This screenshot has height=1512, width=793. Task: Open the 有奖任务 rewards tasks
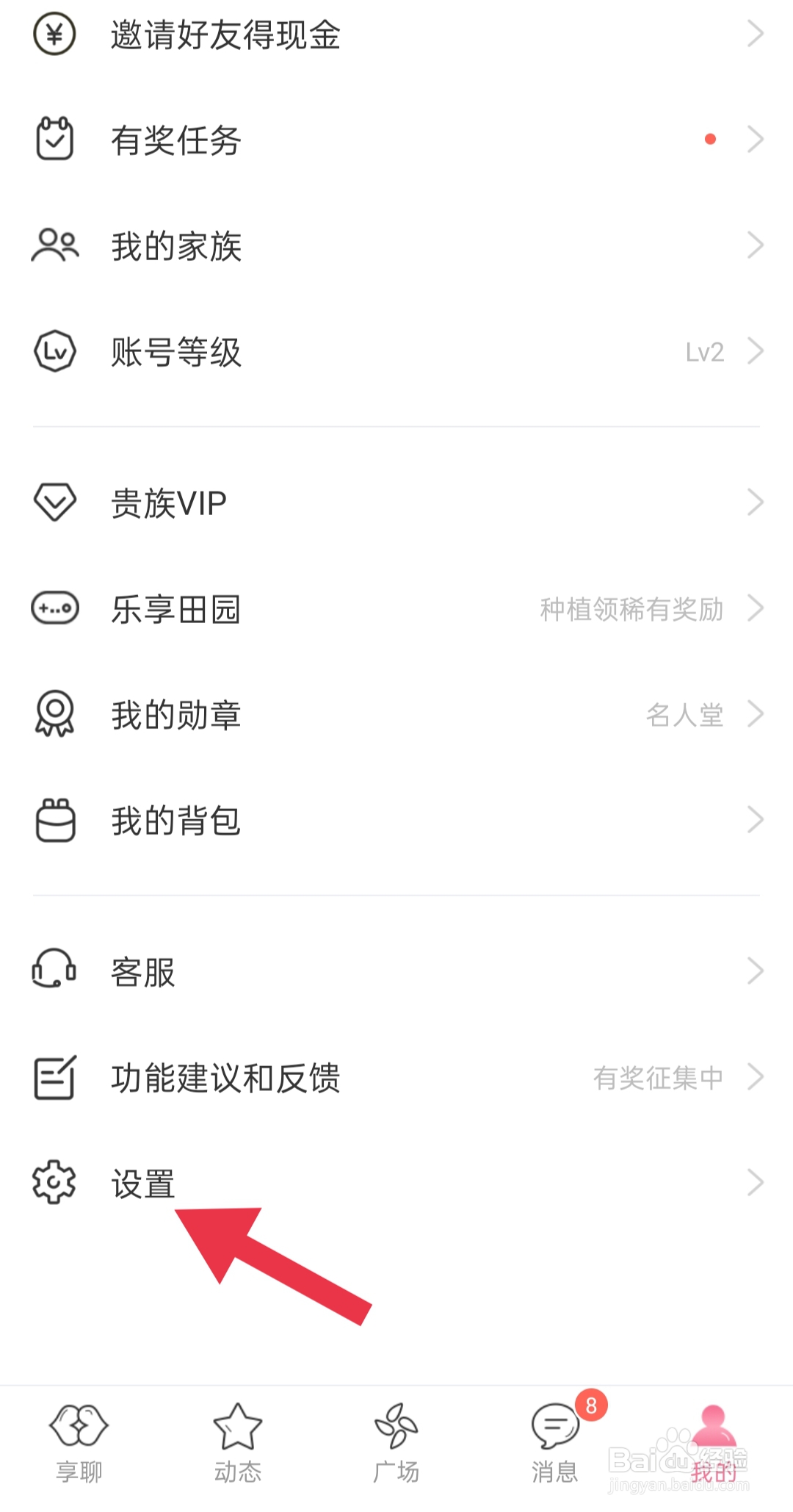(x=396, y=140)
